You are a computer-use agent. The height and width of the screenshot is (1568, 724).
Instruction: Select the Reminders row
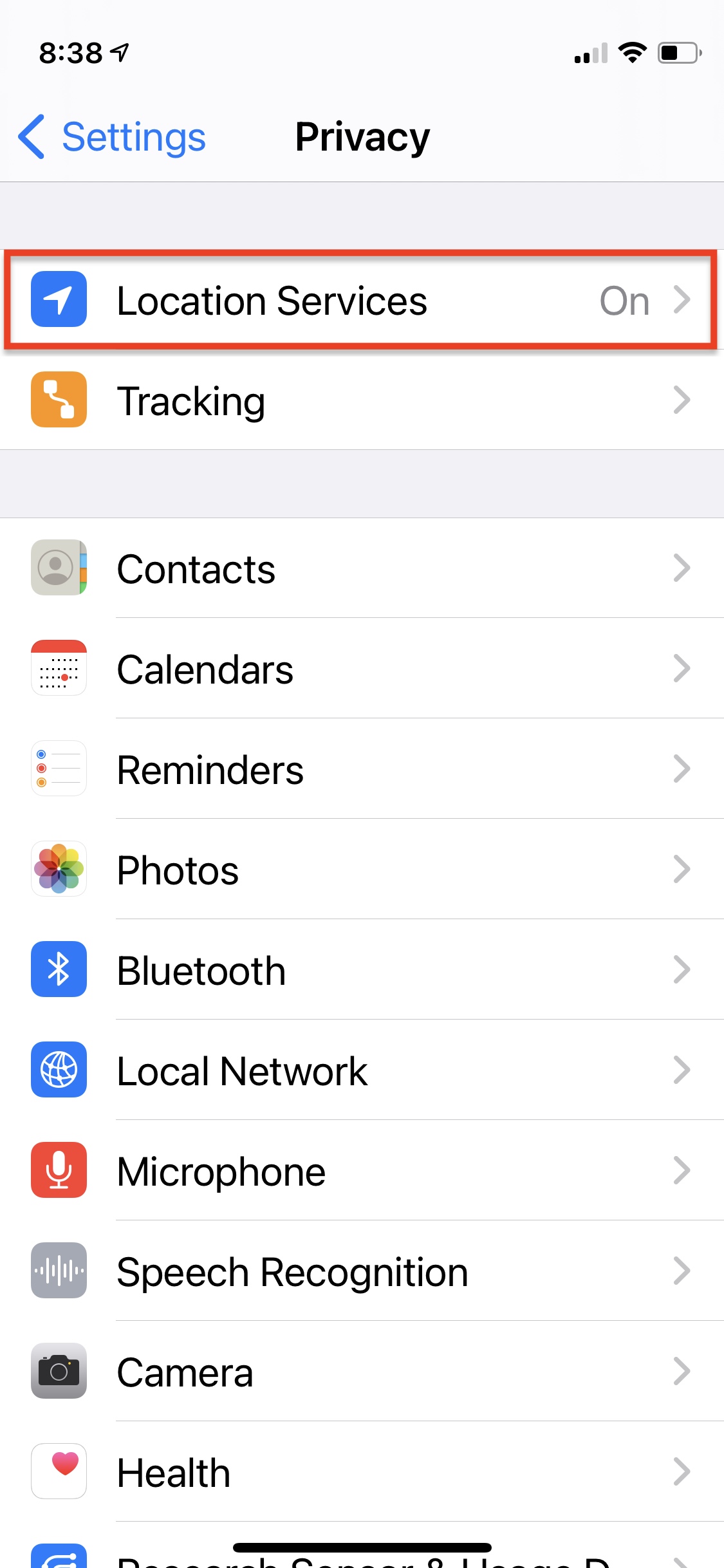(x=362, y=769)
